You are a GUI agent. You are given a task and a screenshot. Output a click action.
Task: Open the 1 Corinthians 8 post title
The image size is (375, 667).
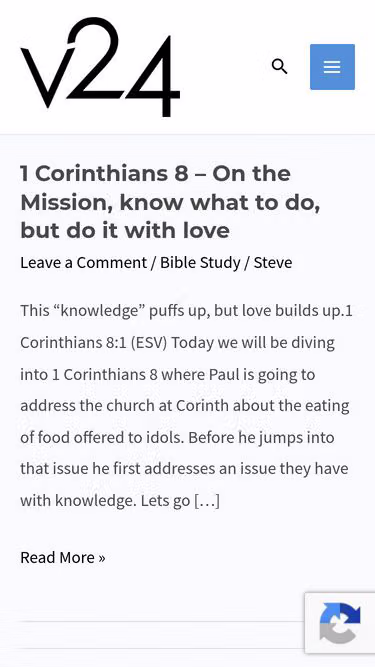coord(170,202)
